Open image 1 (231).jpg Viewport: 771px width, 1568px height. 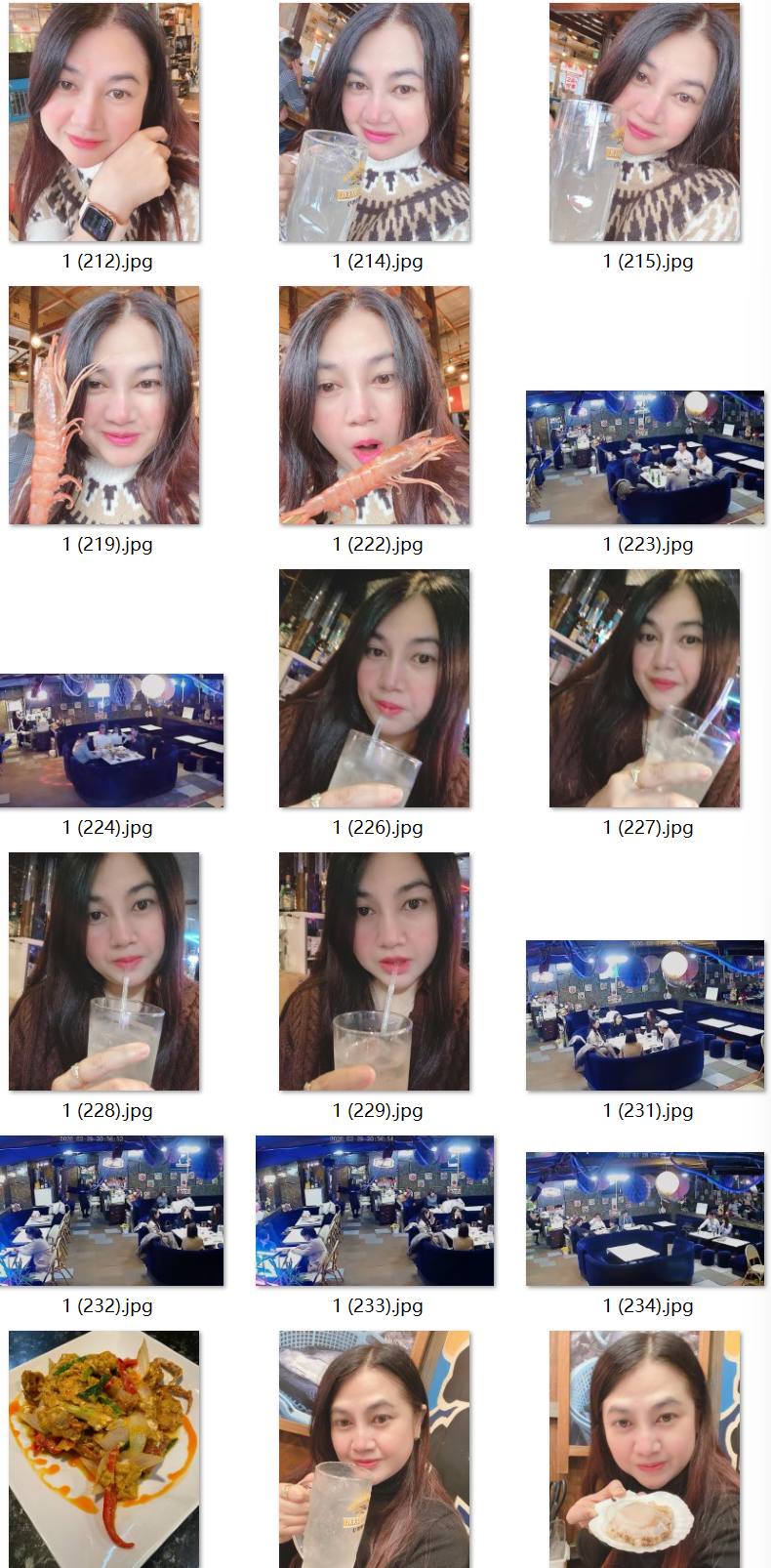pyautogui.click(x=644, y=1015)
